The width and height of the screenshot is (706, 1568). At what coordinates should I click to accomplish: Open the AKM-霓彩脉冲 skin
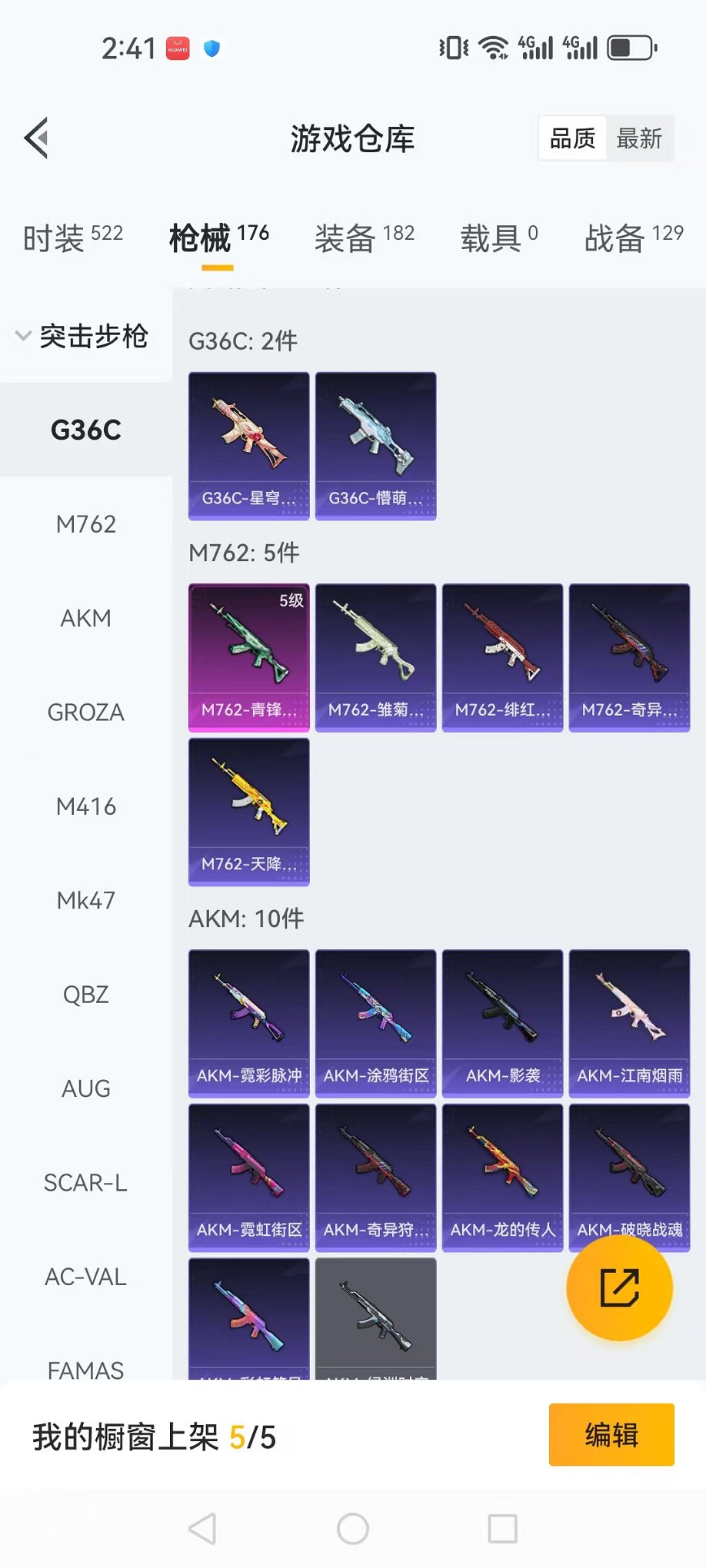(x=249, y=1023)
